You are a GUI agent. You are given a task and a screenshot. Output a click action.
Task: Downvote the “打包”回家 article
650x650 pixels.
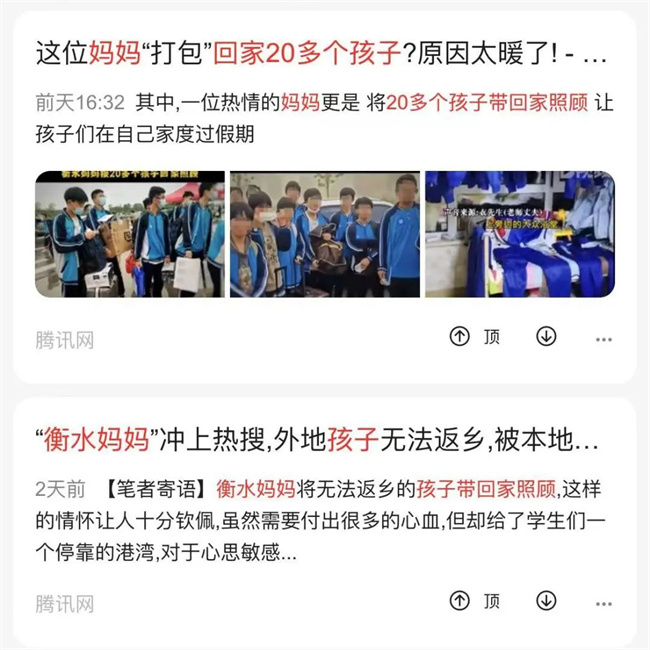coord(546,337)
